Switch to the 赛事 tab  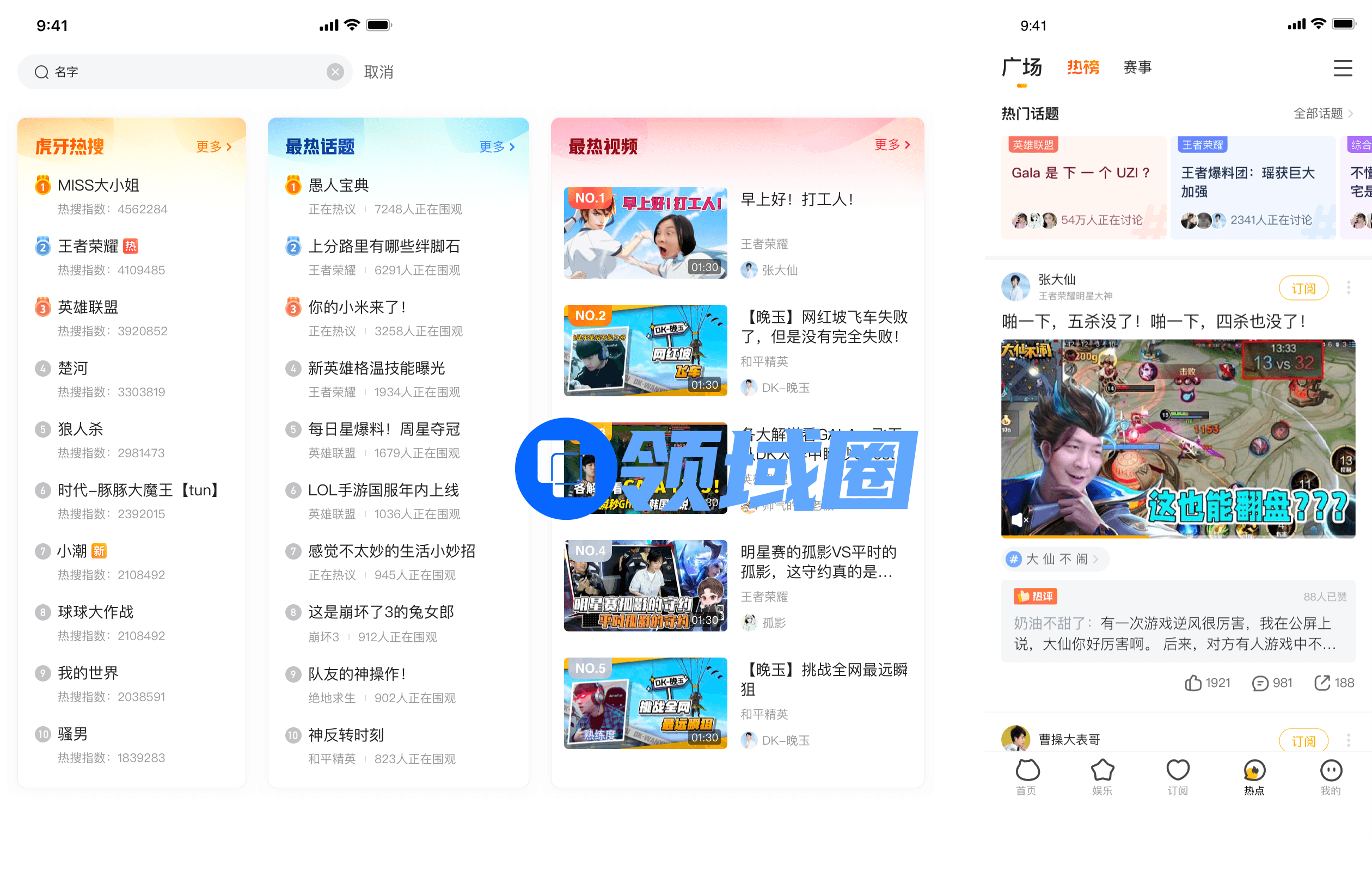(x=1137, y=67)
